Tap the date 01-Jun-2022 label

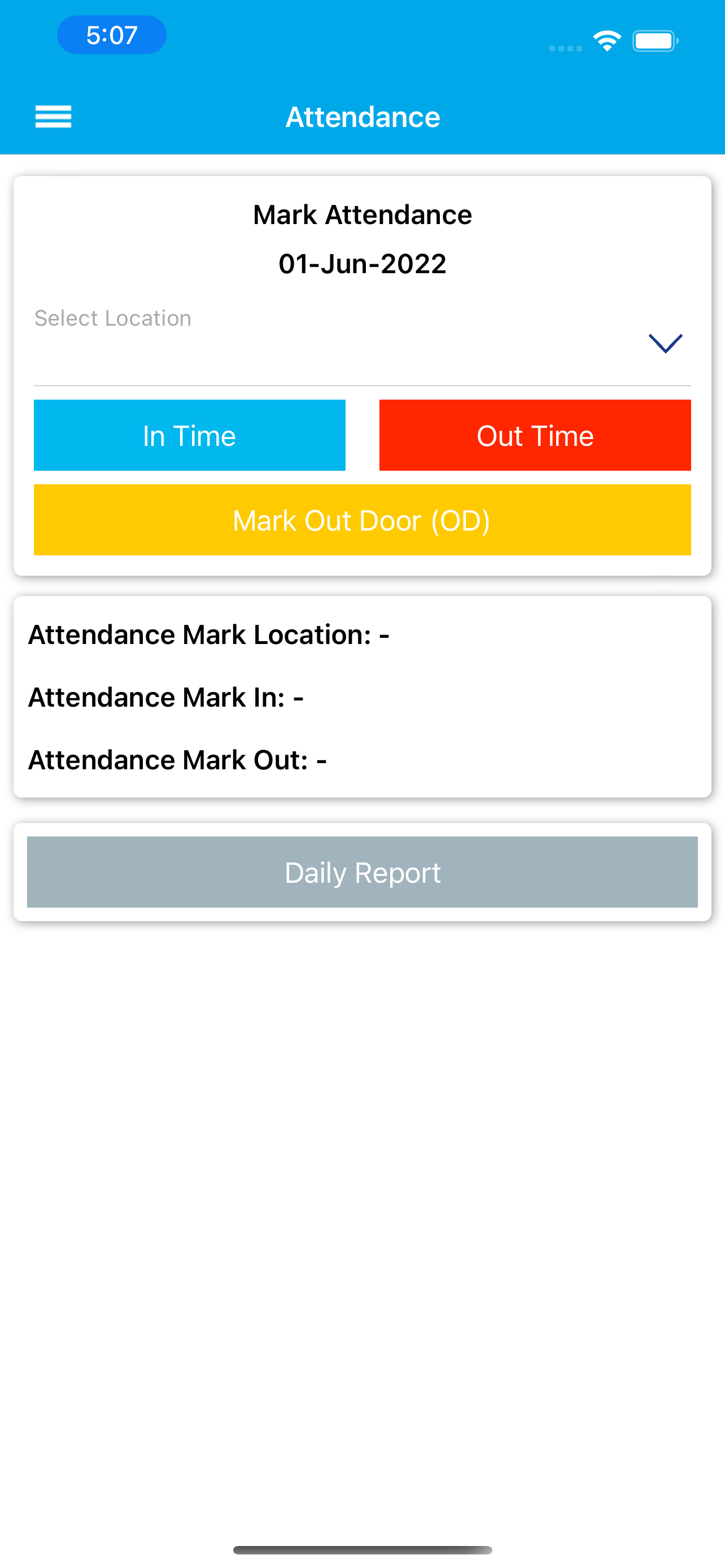[362, 263]
